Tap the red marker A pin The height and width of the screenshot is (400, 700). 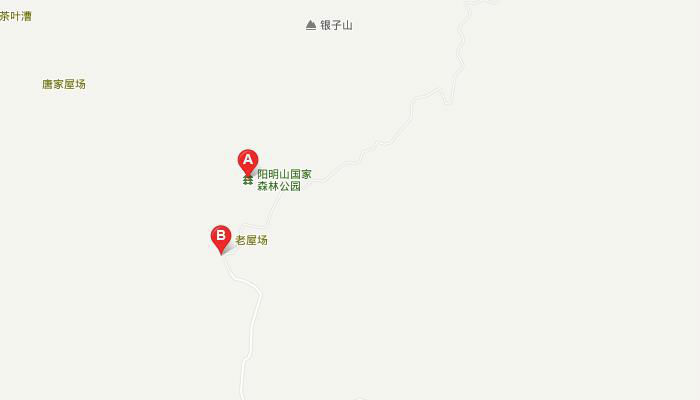(247, 160)
